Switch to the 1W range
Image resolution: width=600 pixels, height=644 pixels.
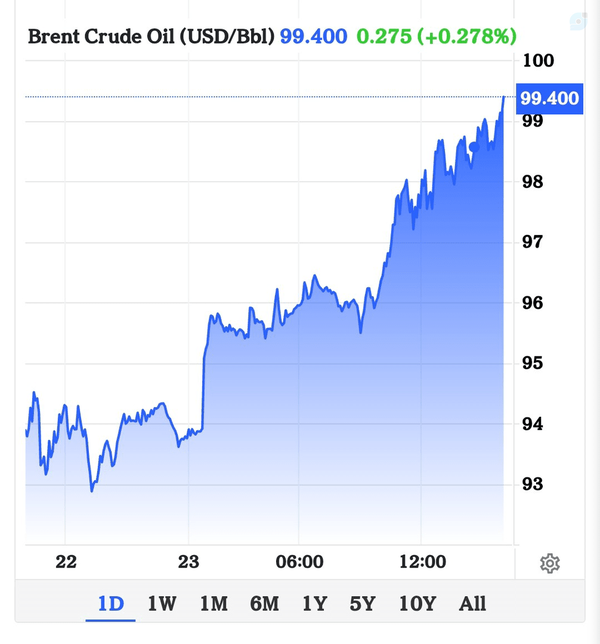pos(162,604)
